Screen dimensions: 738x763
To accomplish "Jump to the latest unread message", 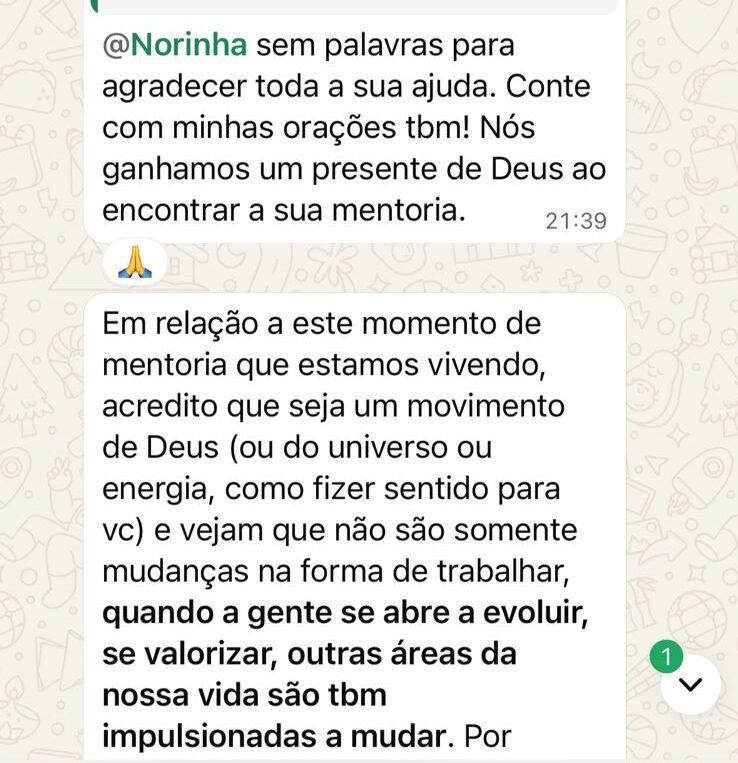I will click(691, 684).
